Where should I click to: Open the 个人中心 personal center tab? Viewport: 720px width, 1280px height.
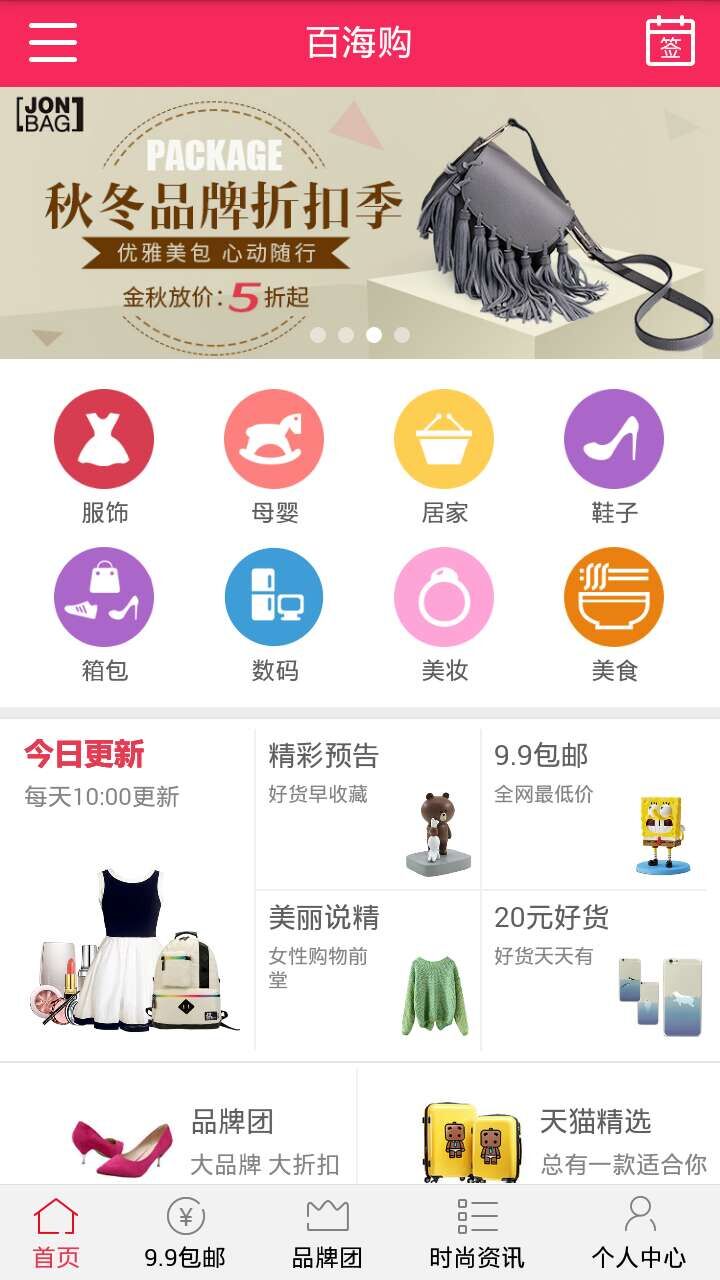pos(637,1232)
